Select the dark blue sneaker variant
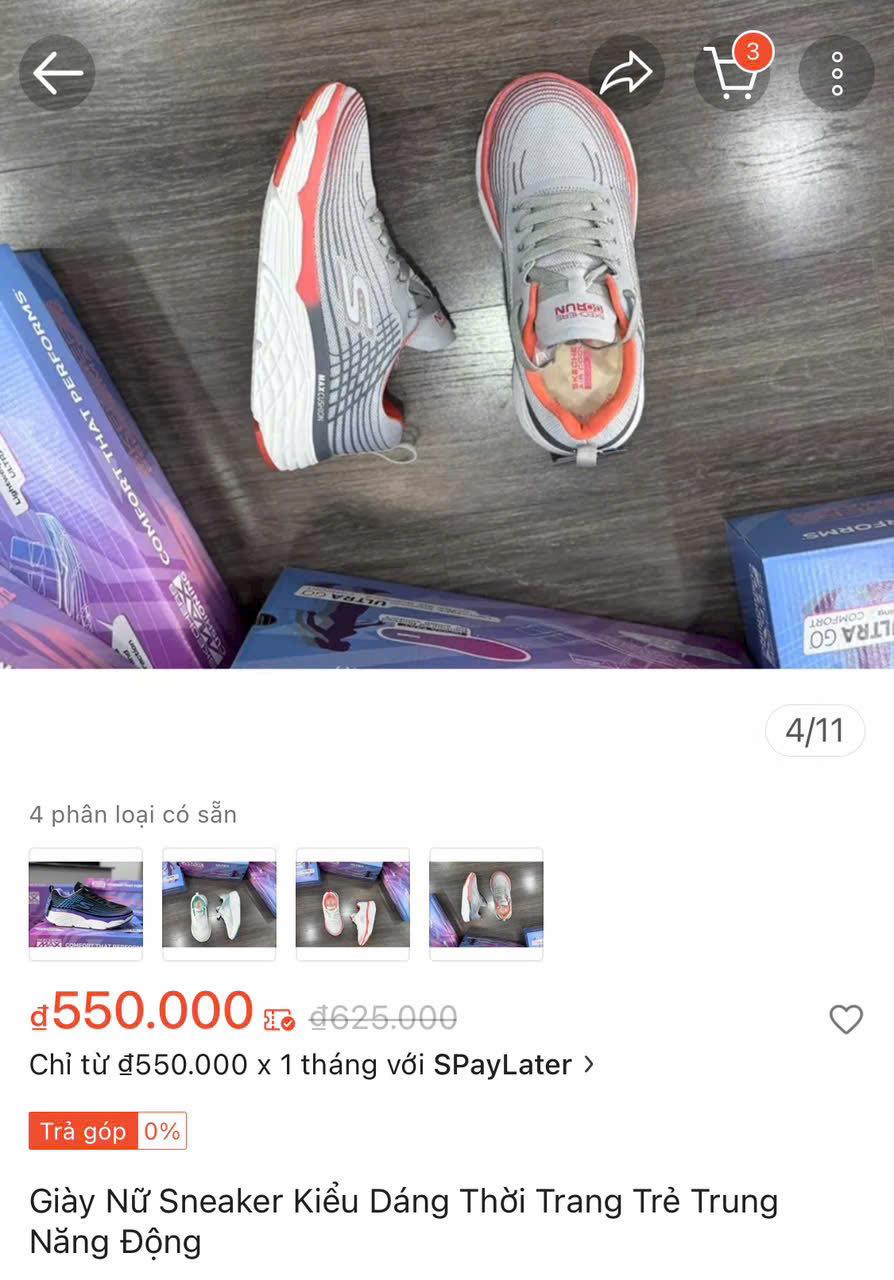This screenshot has height=1280, width=894. click(86, 904)
